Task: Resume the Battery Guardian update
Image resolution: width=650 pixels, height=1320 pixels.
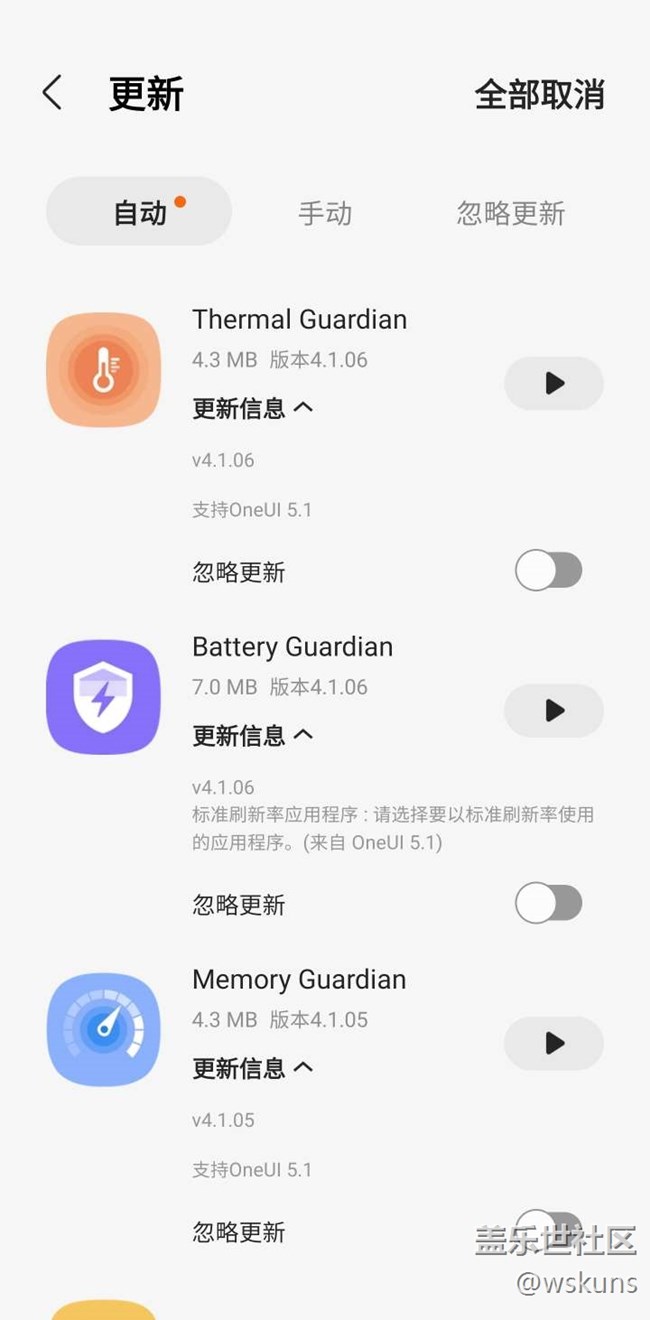Action: (x=553, y=710)
